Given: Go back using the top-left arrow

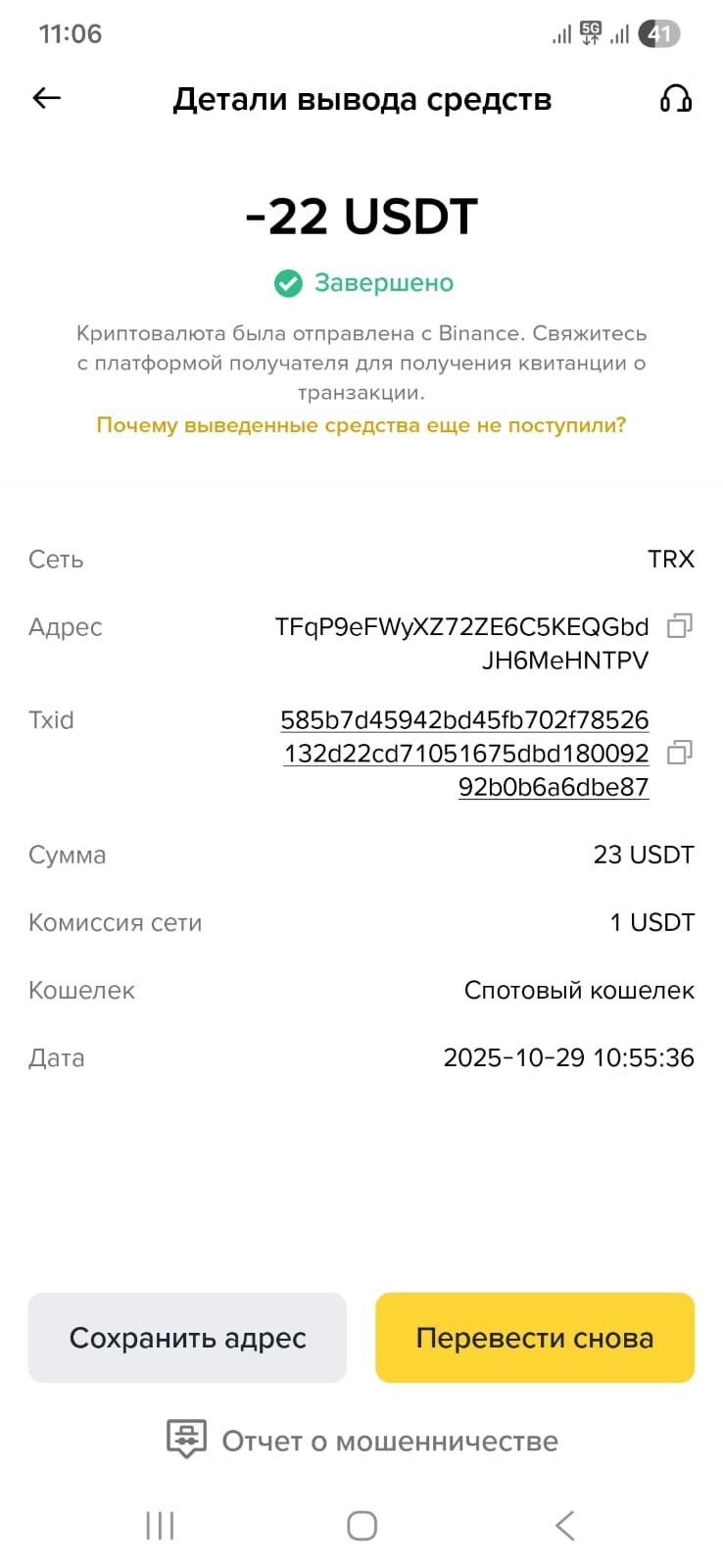Looking at the screenshot, I should click(x=47, y=98).
